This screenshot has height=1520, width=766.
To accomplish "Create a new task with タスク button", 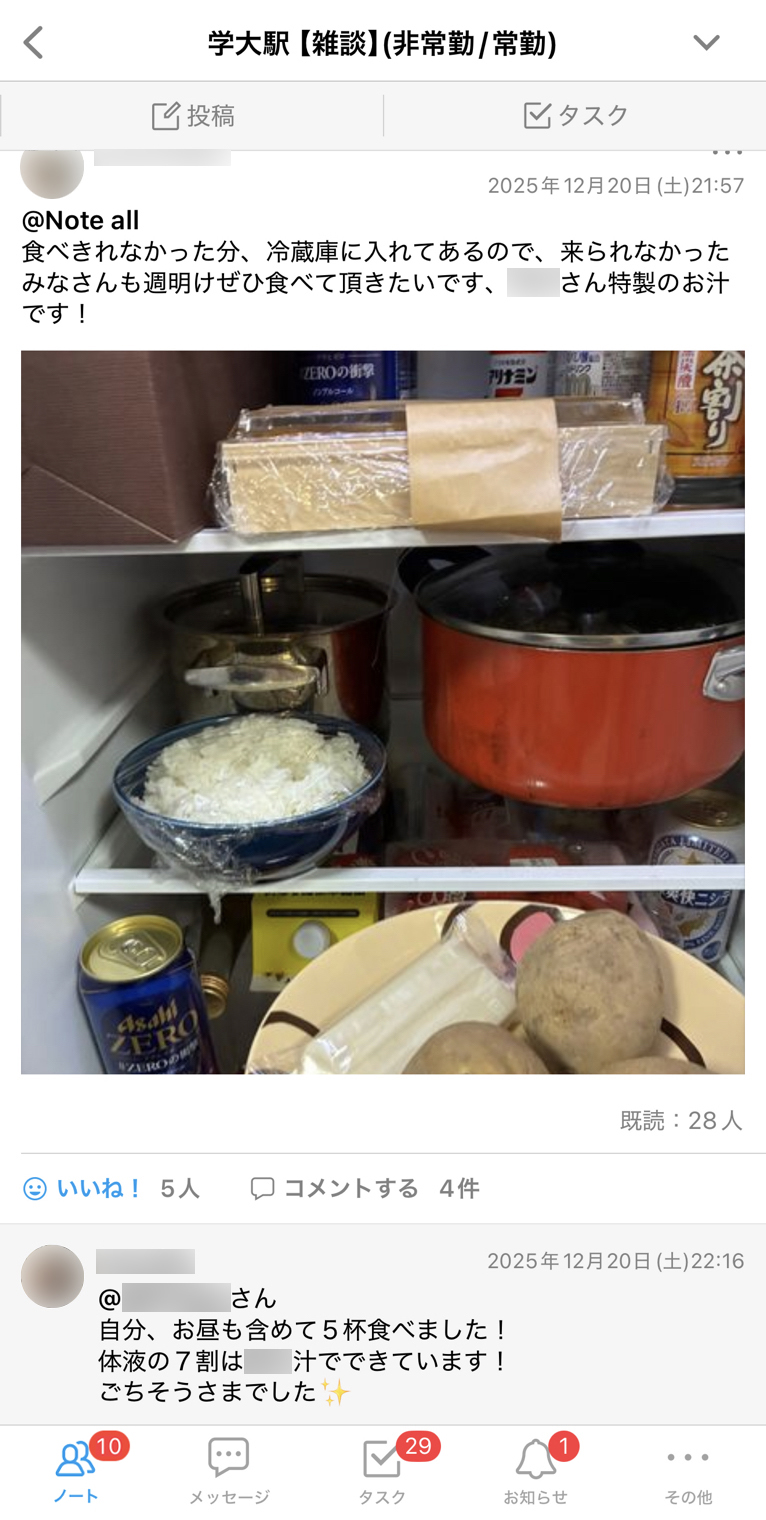I will tap(576, 115).
